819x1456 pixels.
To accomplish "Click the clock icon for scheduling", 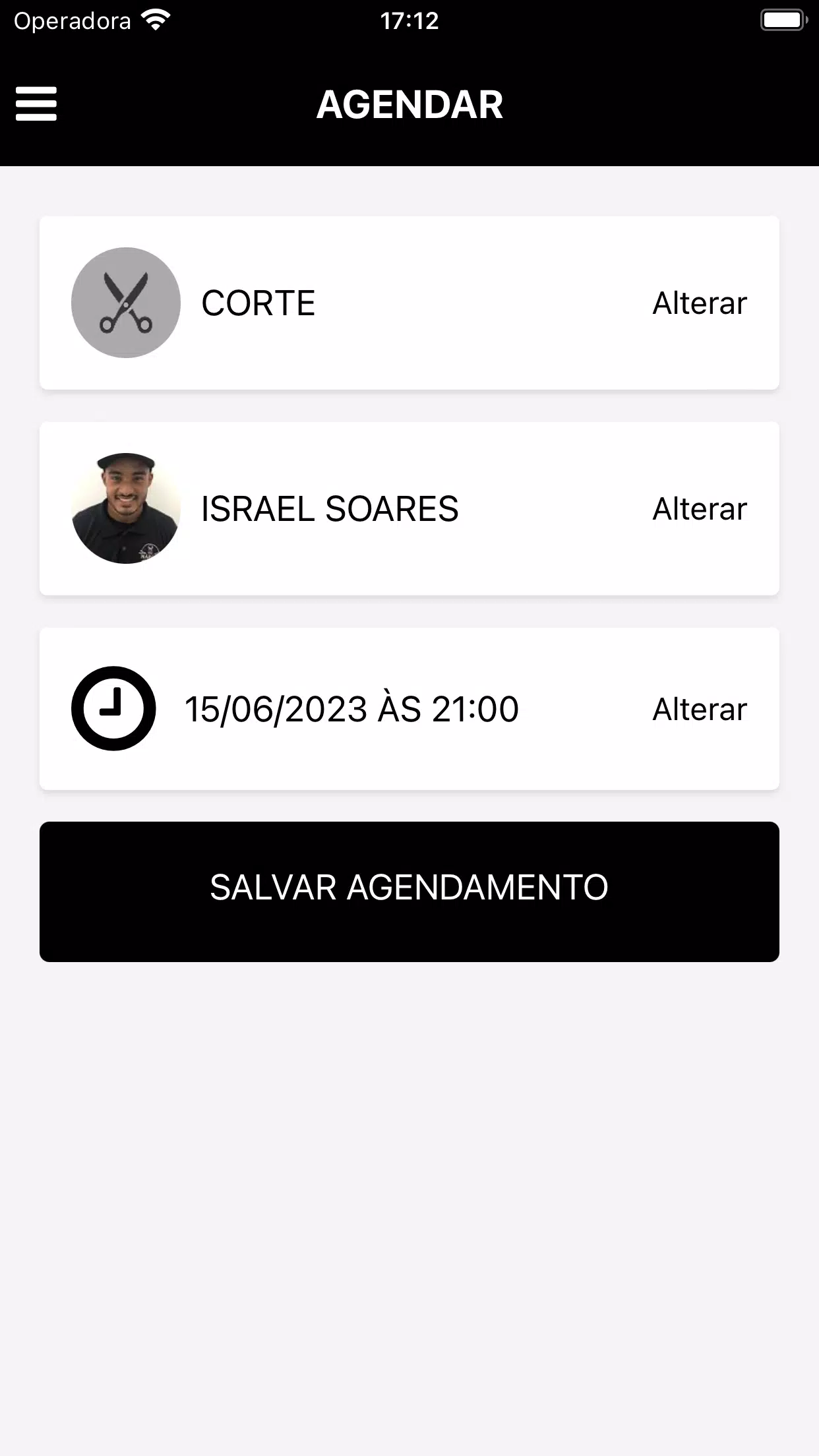I will tap(113, 708).
